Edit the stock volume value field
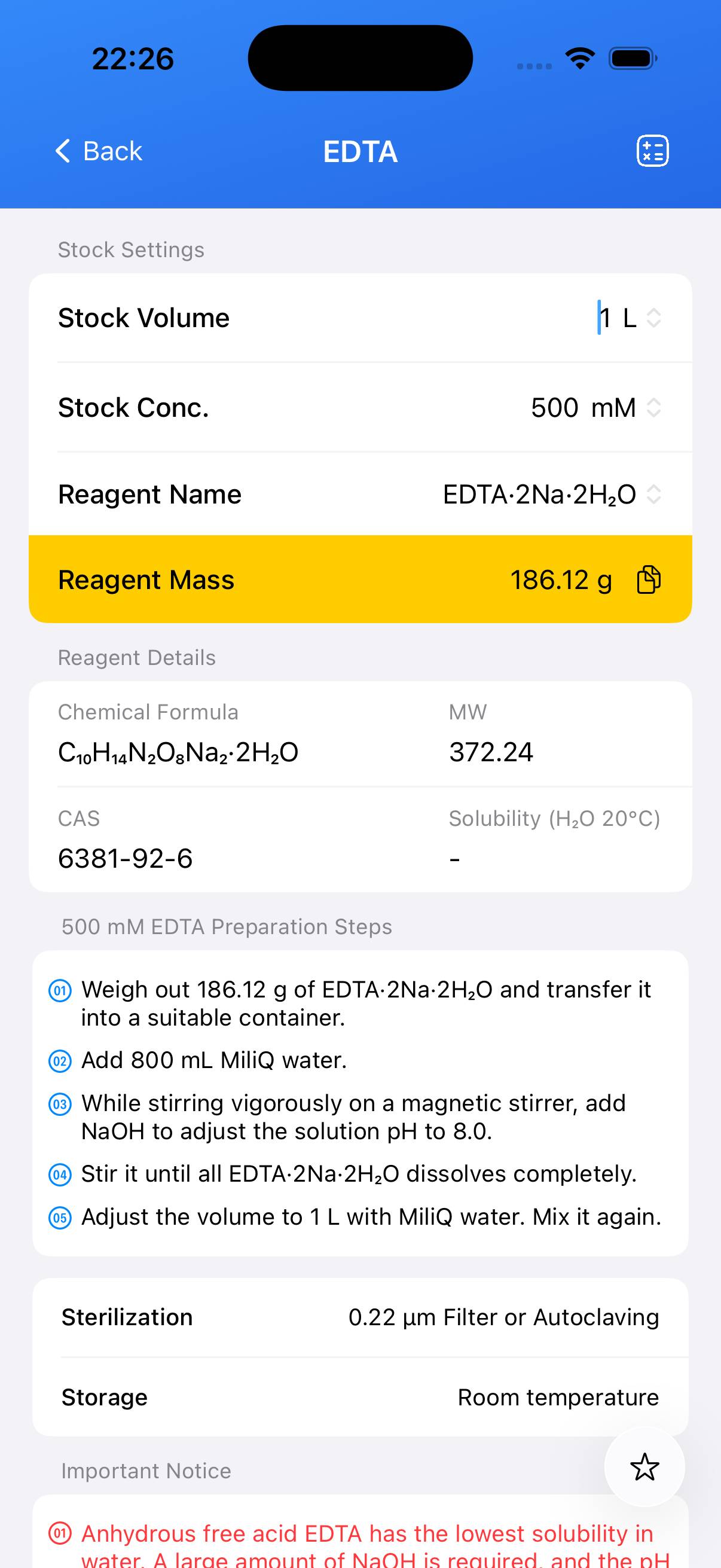This screenshot has width=721, height=1568. (x=605, y=318)
